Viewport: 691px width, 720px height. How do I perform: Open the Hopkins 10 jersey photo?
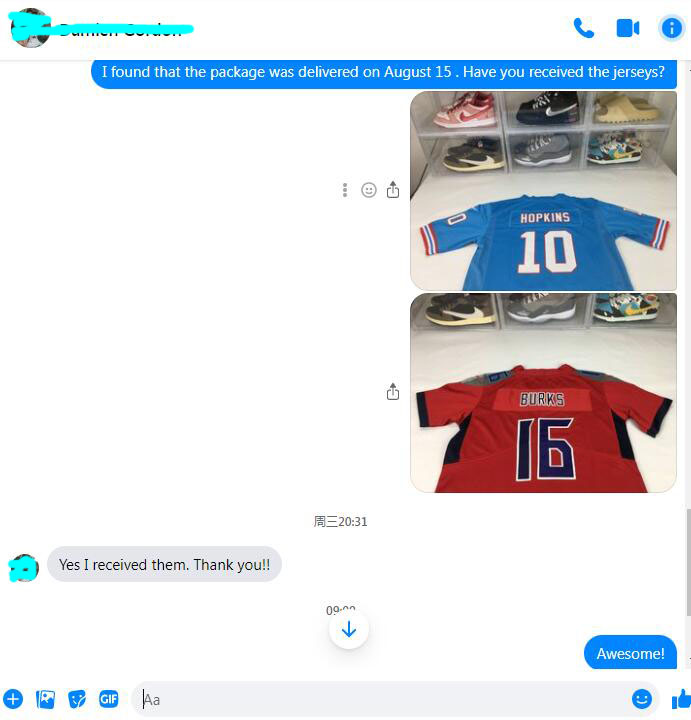(x=543, y=190)
